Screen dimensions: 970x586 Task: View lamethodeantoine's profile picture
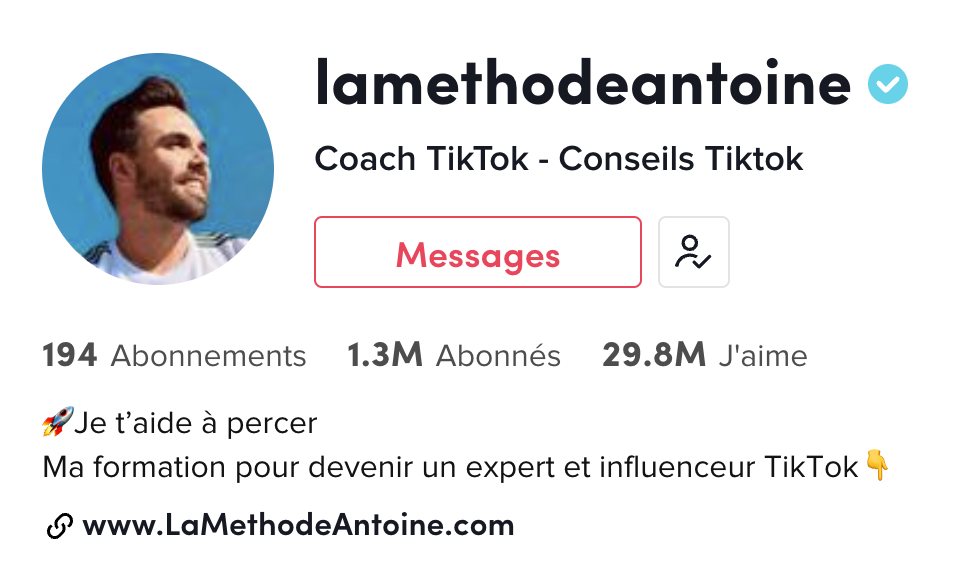[x=158, y=169]
